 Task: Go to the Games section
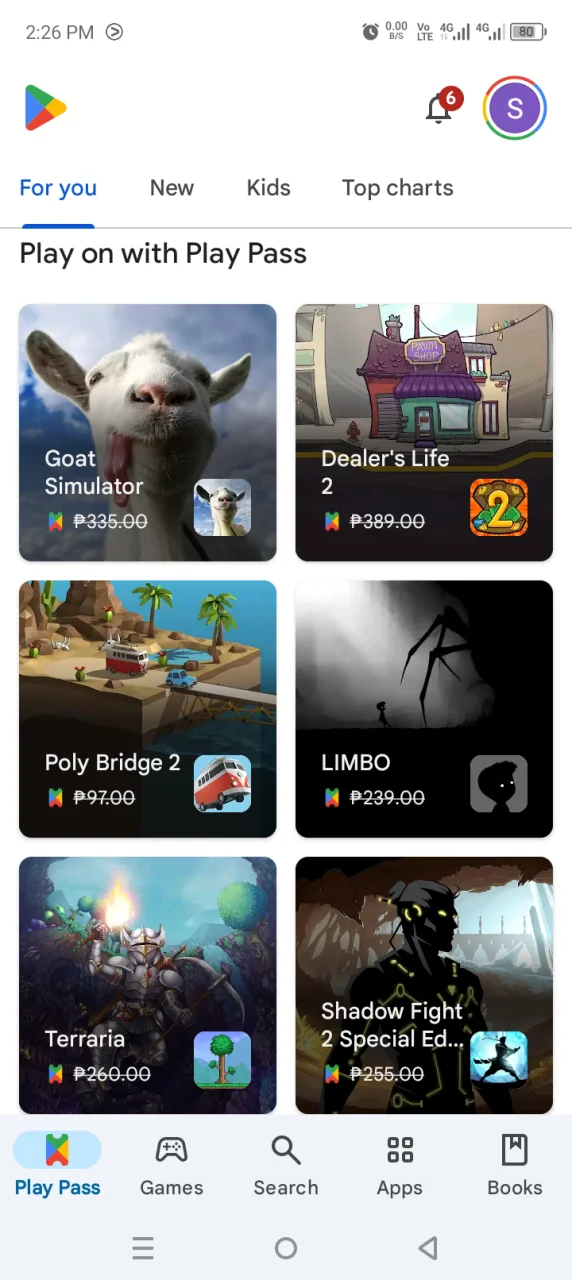click(171, 1165)
